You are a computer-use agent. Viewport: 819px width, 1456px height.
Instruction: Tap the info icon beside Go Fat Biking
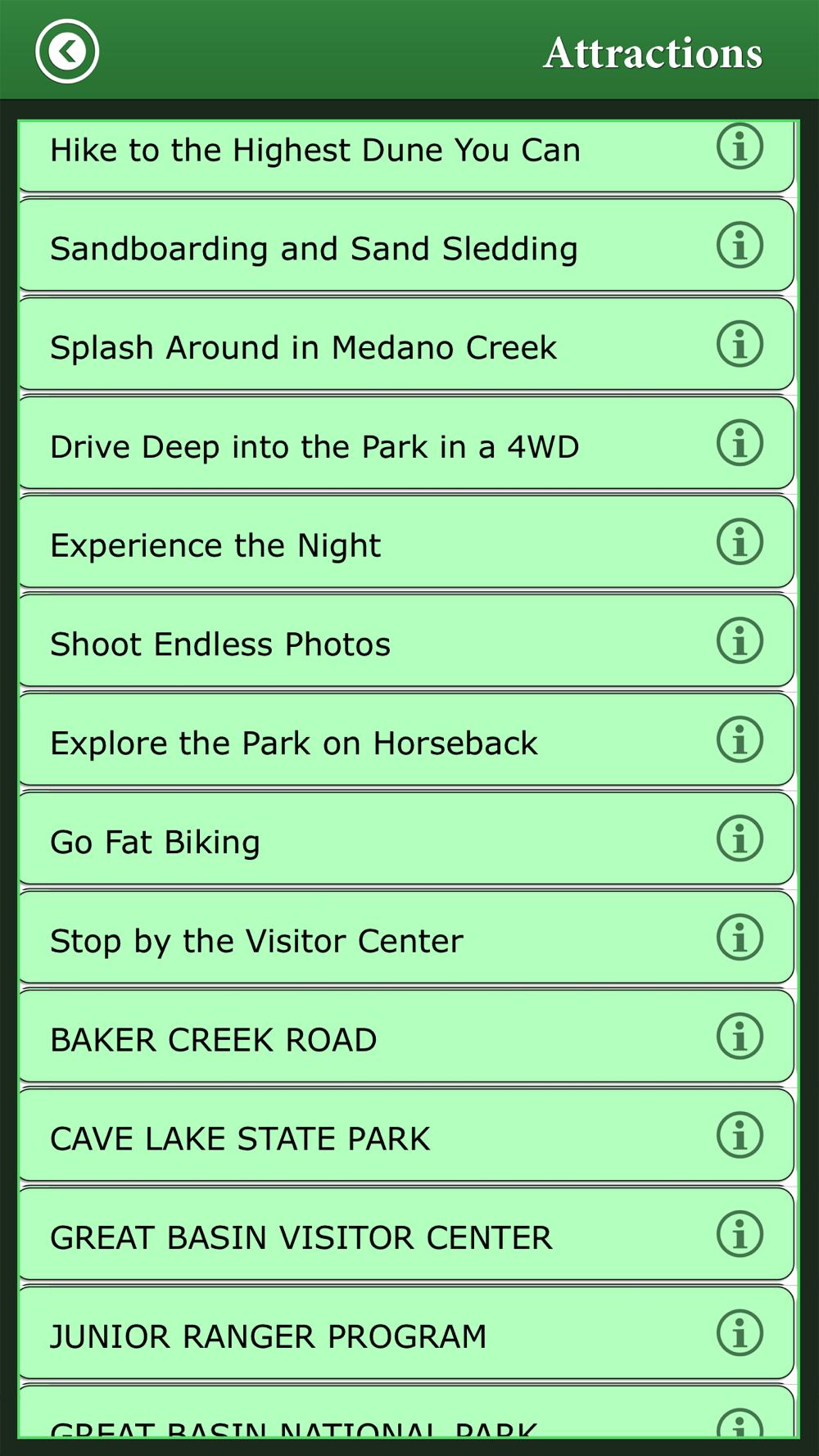(740, 839)
